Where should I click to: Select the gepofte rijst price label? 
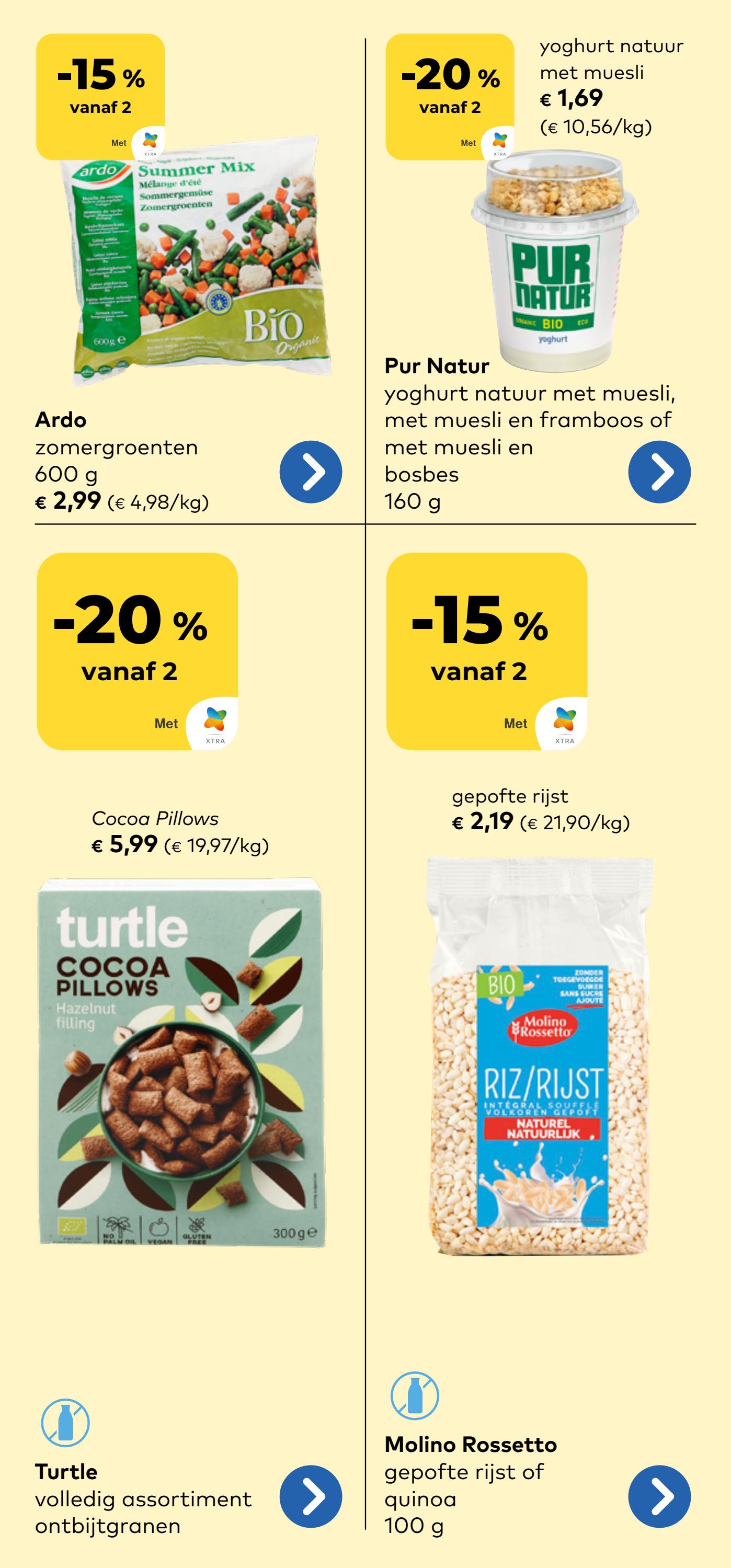(542, 822)
